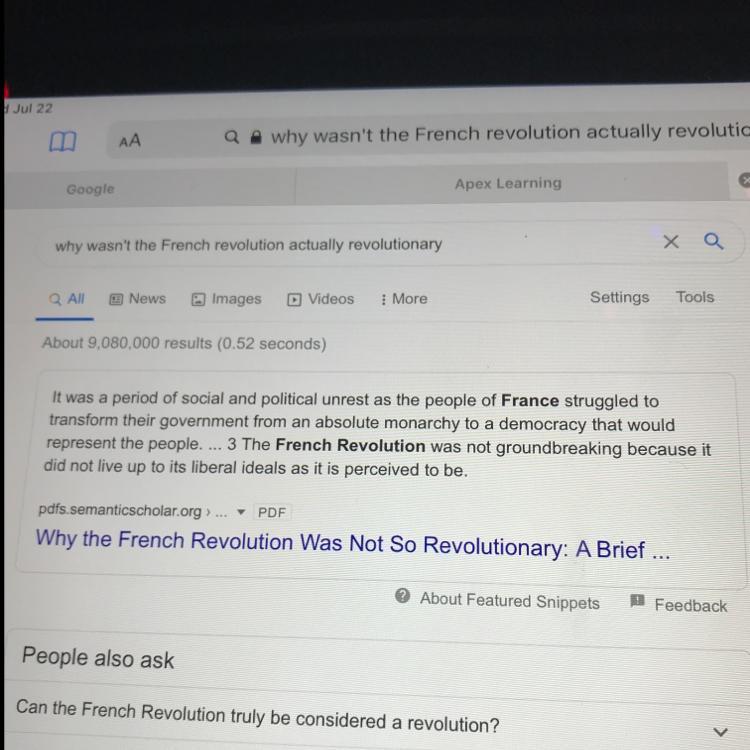Clear the search query text
The height and width of the screenshot is (750, 750).
pyautogui.click(x=670, y=242)
